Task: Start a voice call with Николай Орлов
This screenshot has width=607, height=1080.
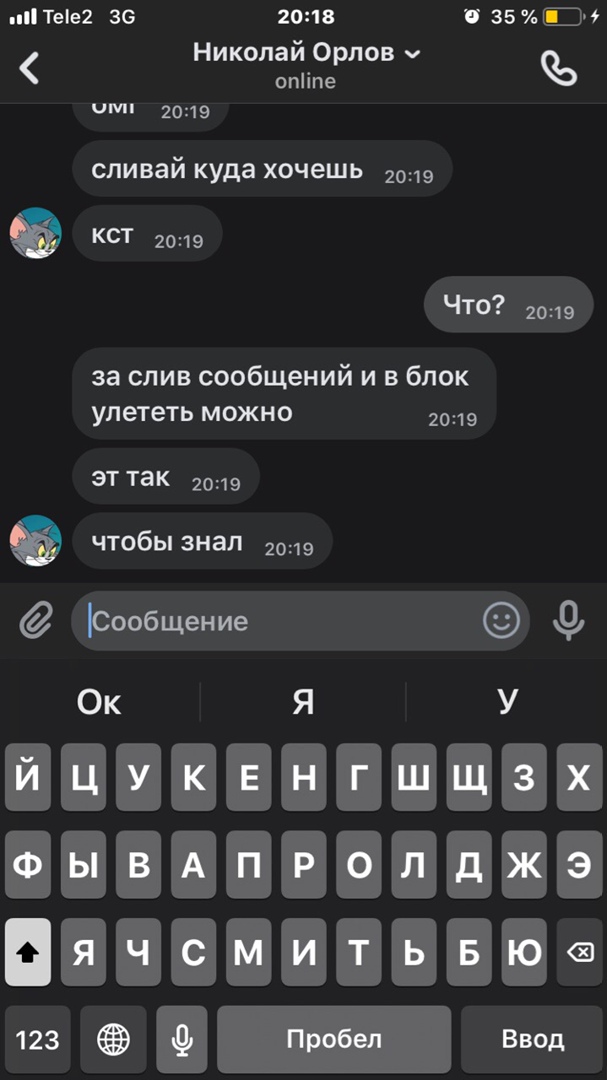Action: [x=558, y=67]
